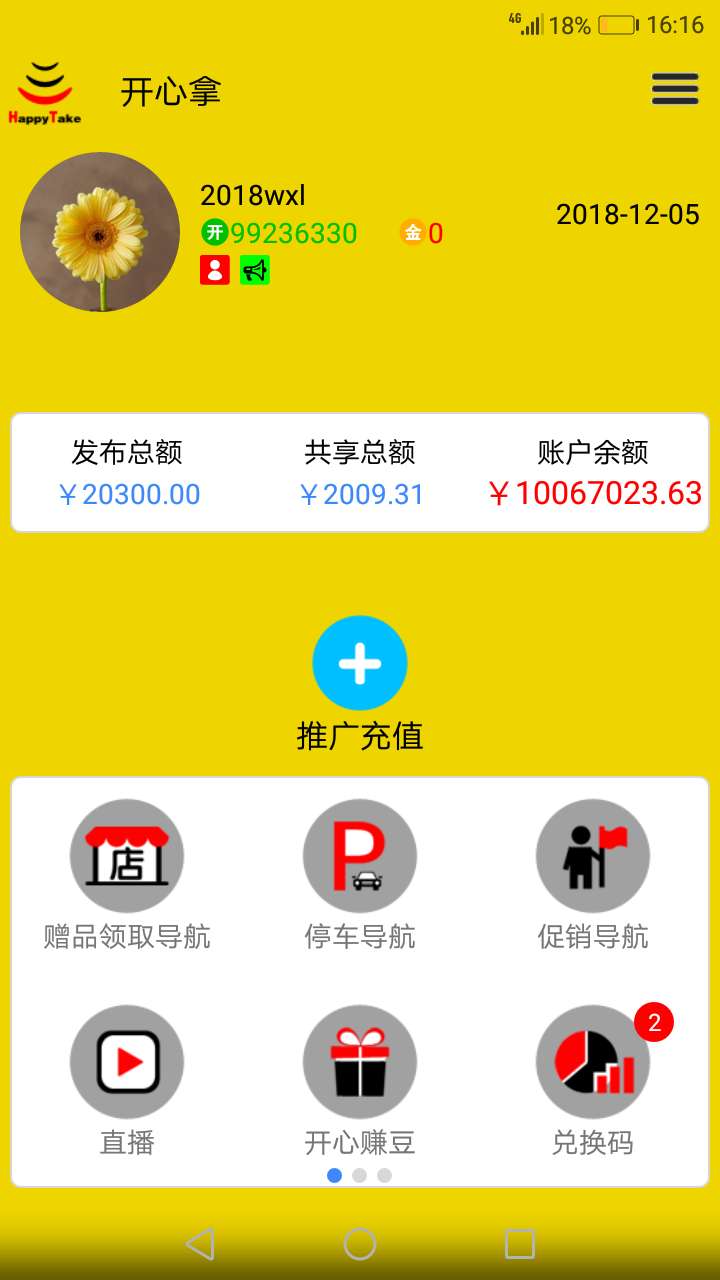Go back with system back button

200,1244
